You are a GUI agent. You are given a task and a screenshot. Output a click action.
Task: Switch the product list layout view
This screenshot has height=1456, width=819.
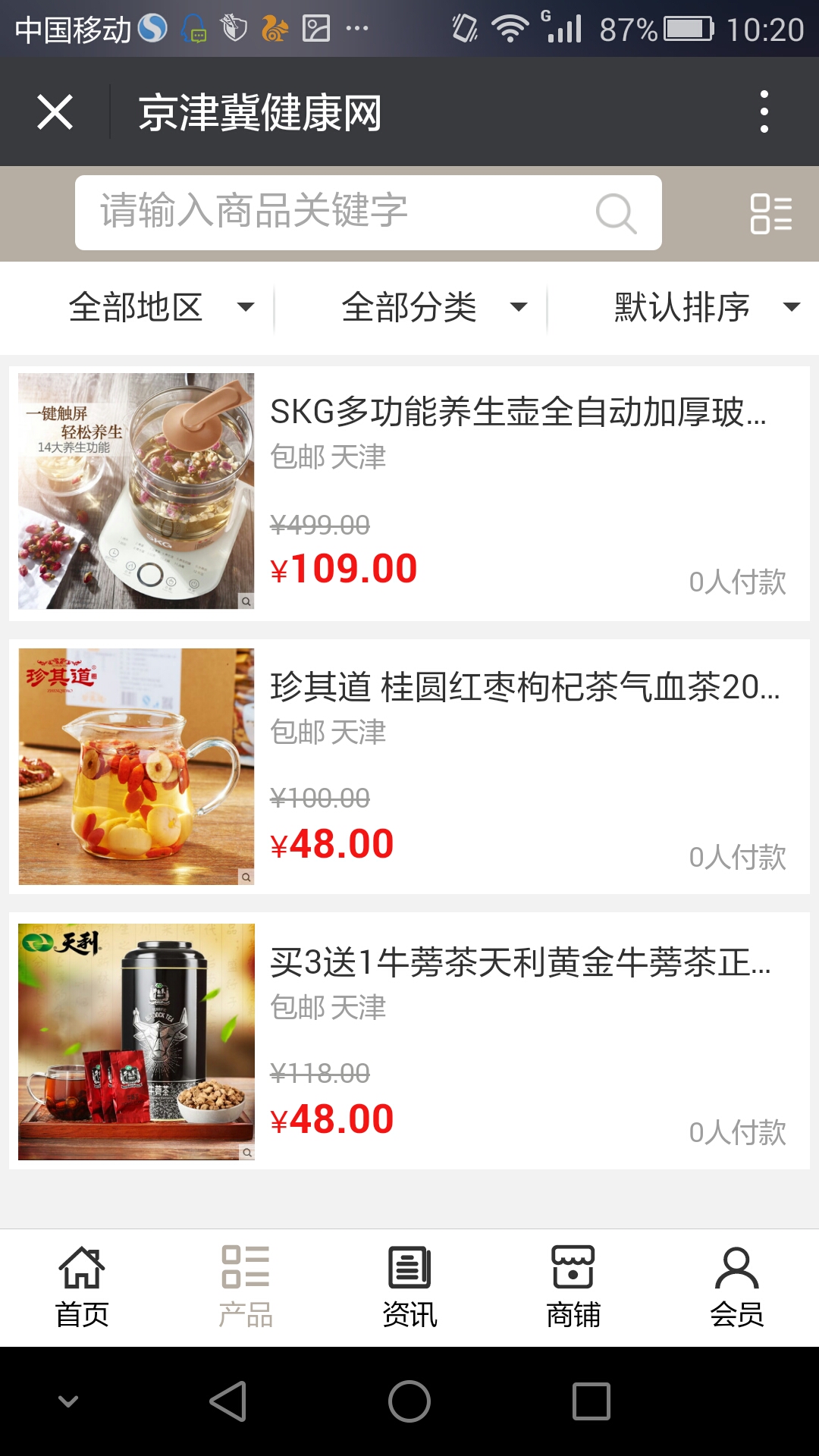click(770, 213)
